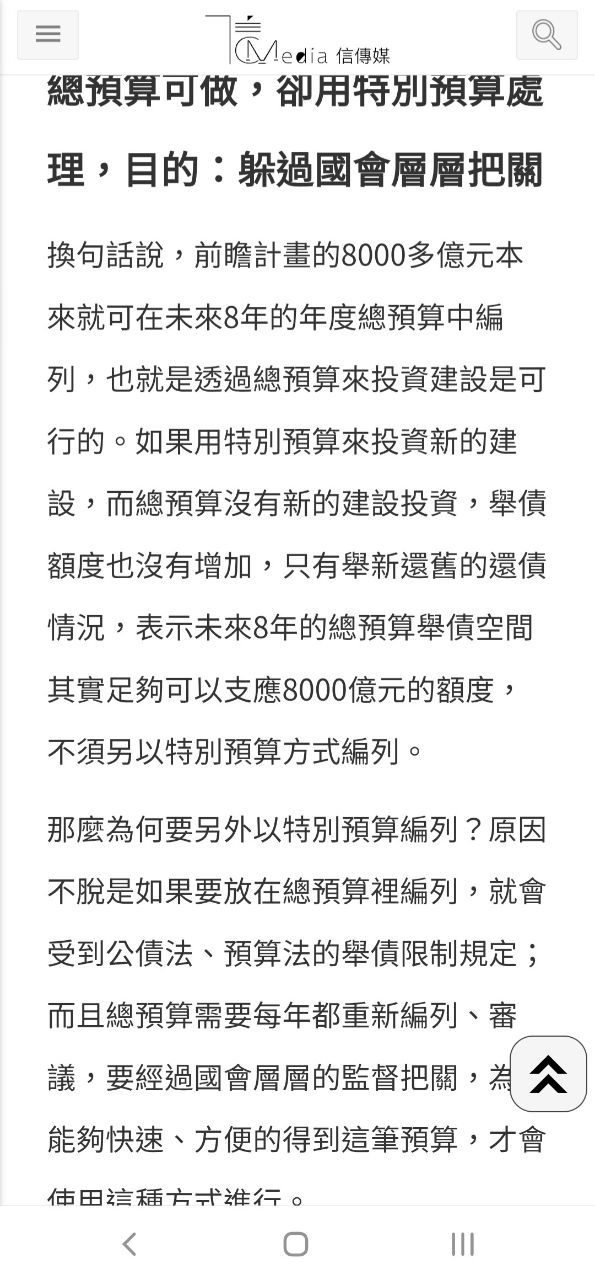Tap the system back button
The width and height of the screenshot is (595, 1280).
coord(129,1244)
